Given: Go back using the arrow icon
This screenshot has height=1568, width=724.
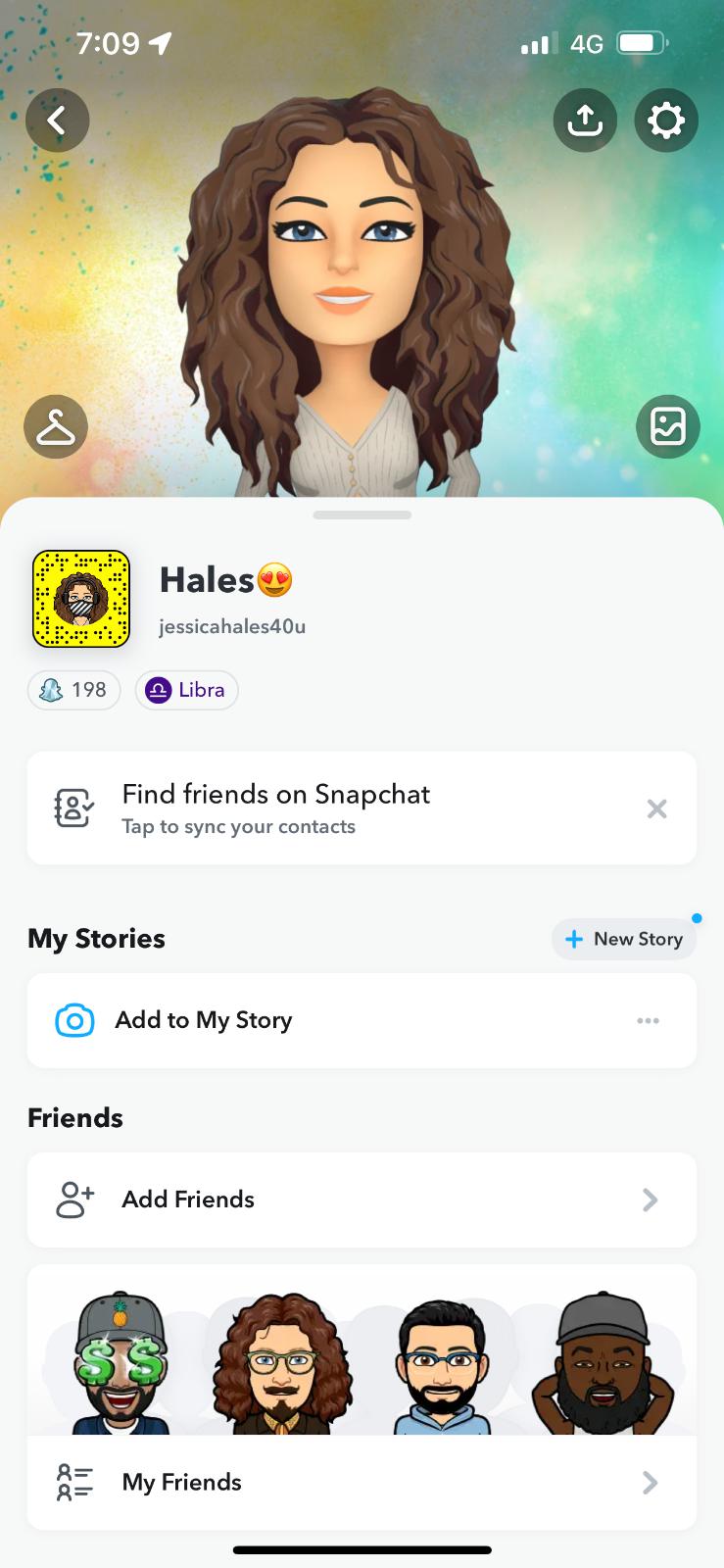Looking at the screenshot, I should (57, 121).
